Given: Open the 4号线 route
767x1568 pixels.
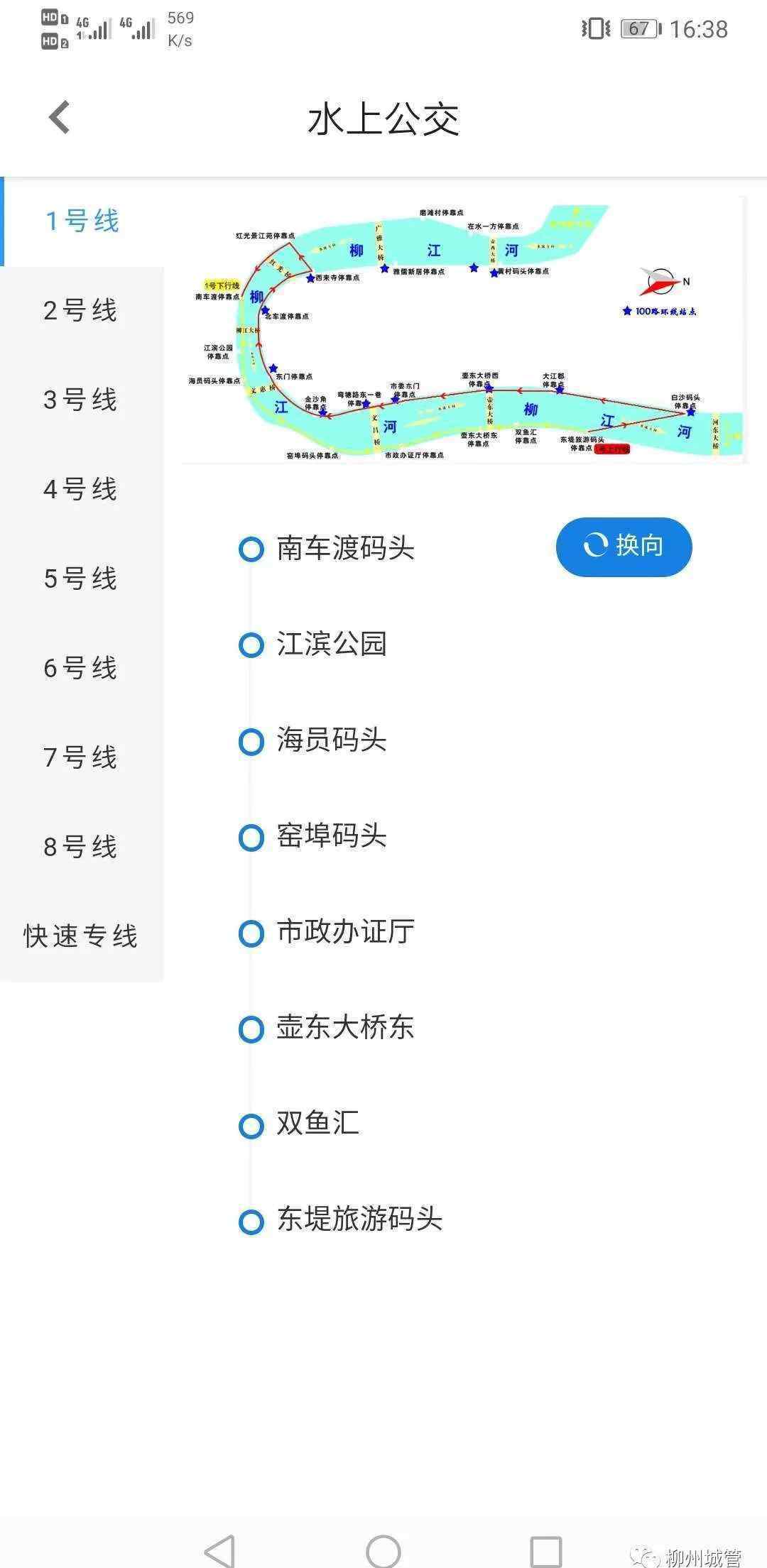Looking at the screenshot, I should (82, 489).
